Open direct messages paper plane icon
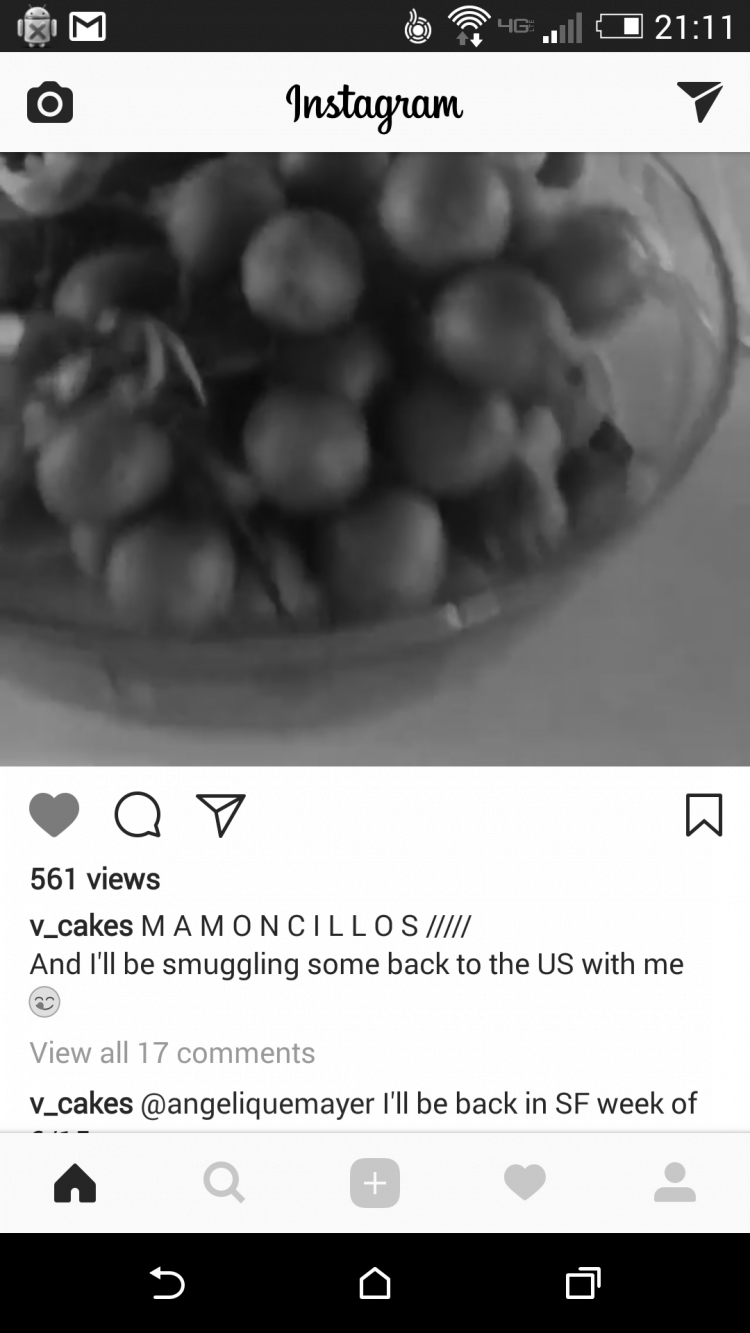 click(699, 102)
